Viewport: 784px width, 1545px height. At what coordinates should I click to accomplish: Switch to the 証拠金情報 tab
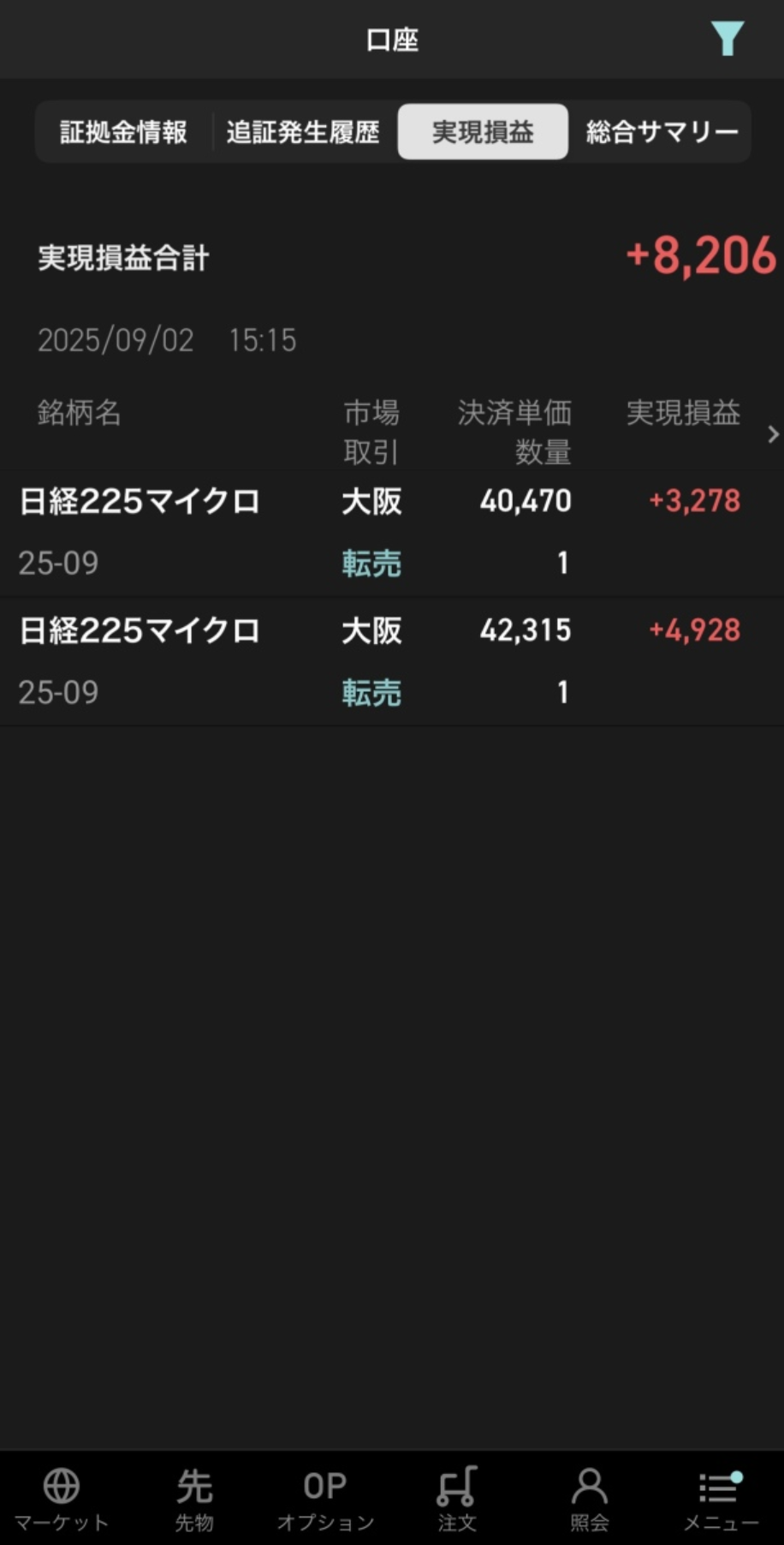123,132
